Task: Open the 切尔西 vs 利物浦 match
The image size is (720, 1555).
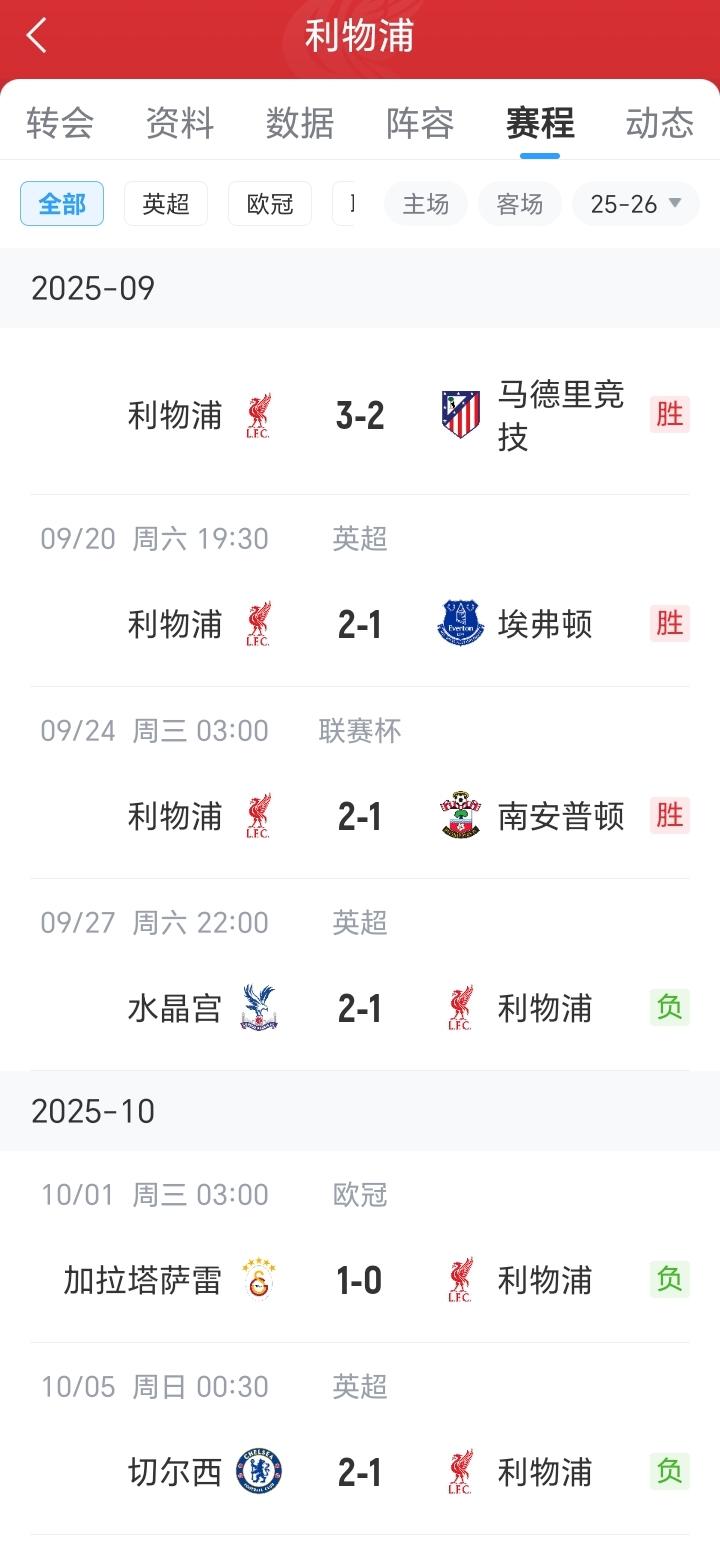Action: (x=360, y=1472)
